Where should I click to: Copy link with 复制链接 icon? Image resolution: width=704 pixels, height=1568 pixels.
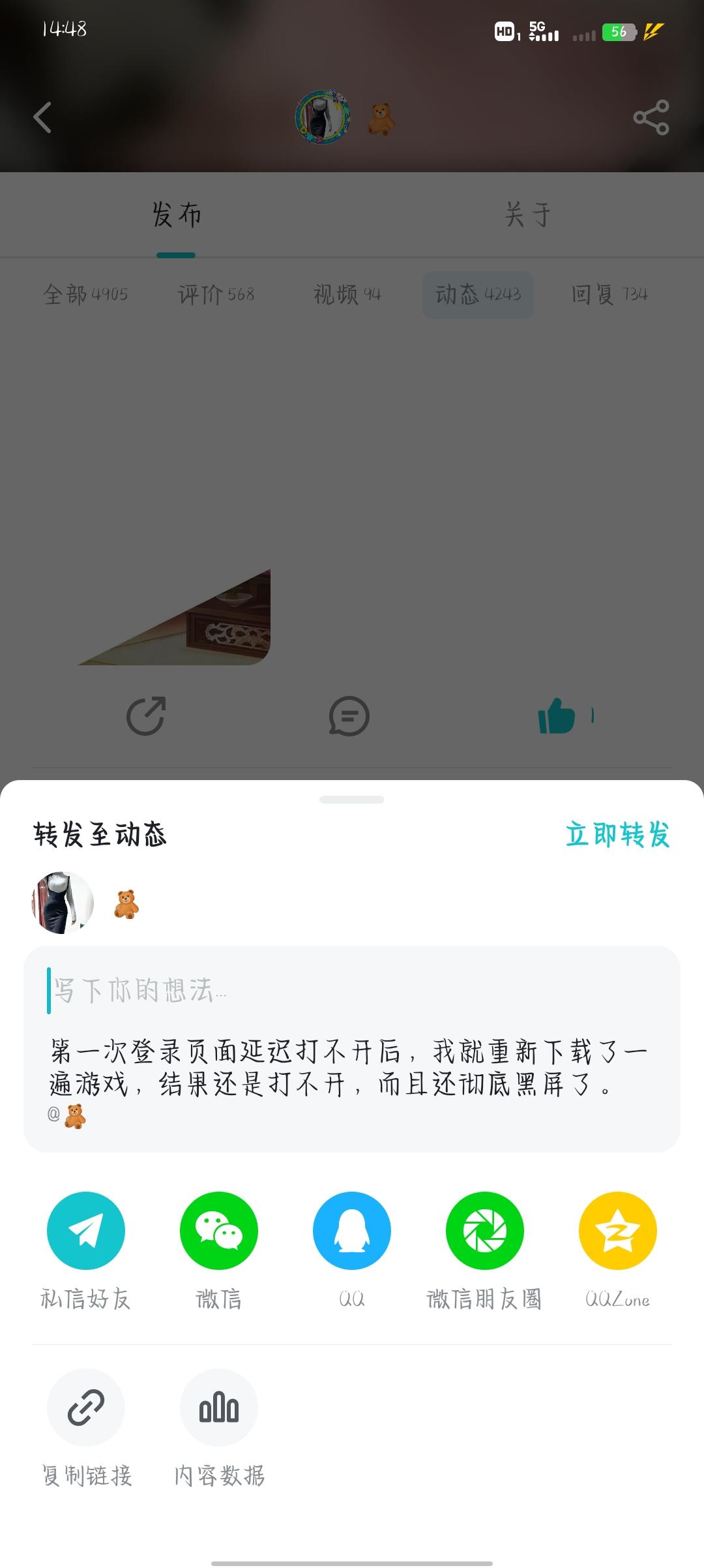[x=85, y=1408]
